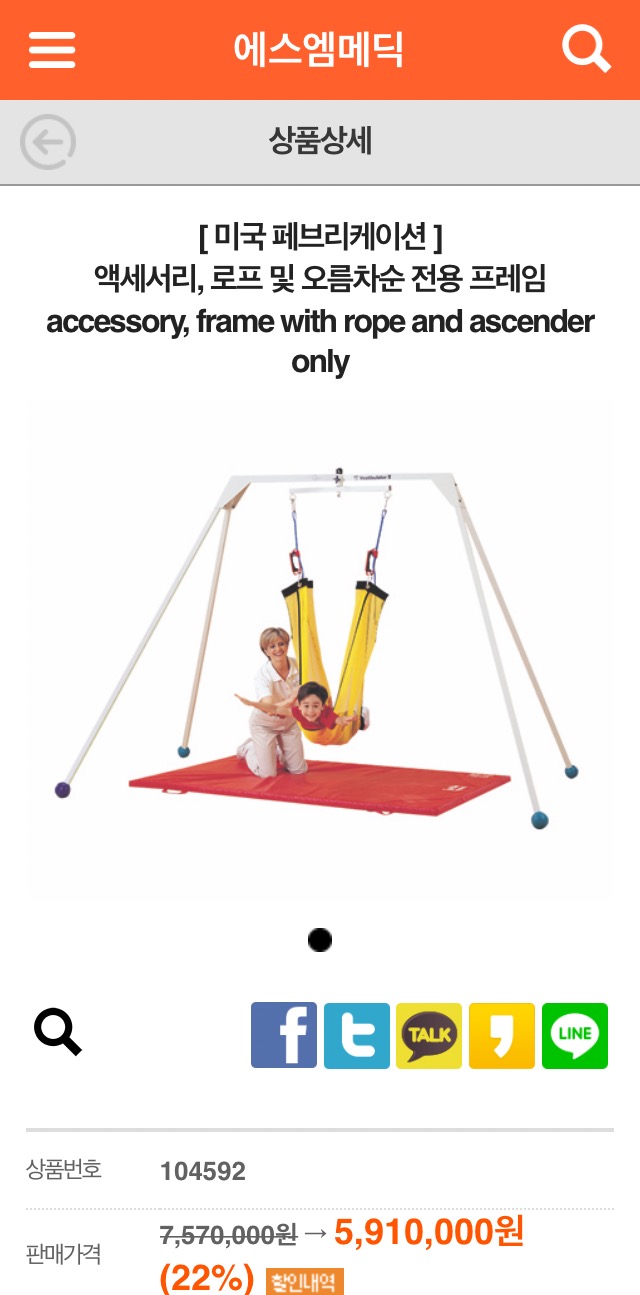The height and width of the screenshot is (1295, 640).
Task: Share this product on Facebook
Action: tap(283, 1036)
